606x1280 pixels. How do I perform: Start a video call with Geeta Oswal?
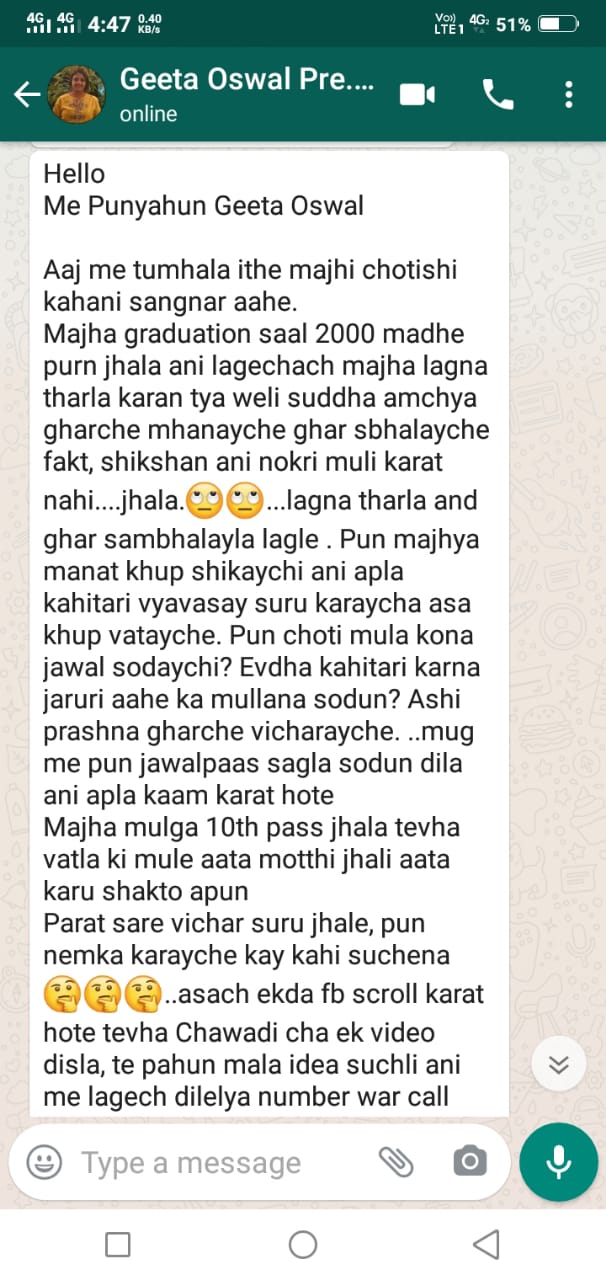tap(417, 95)
